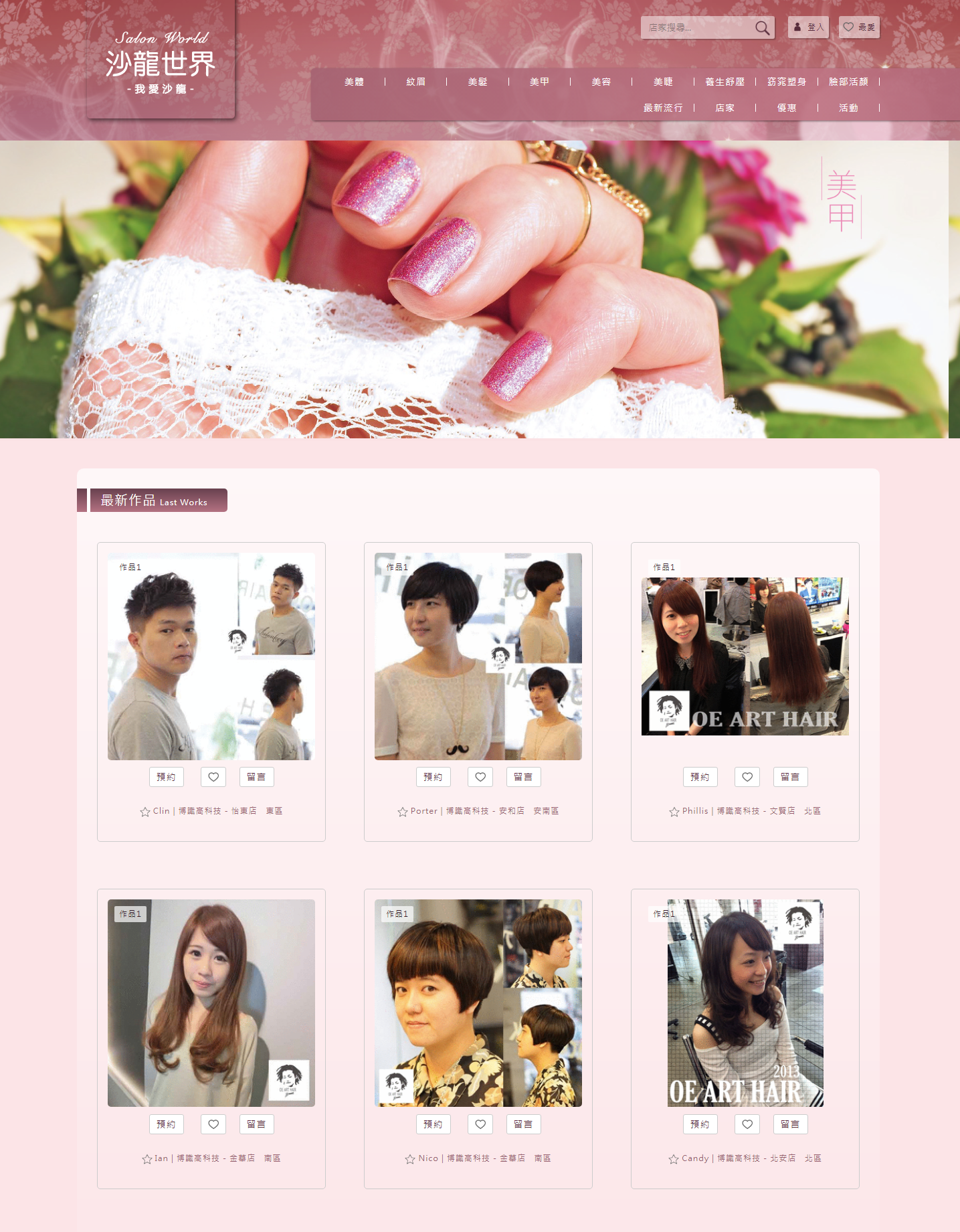Like Porter's work with the heart
The image size is (960, 1232).
[x=480, y=777]
